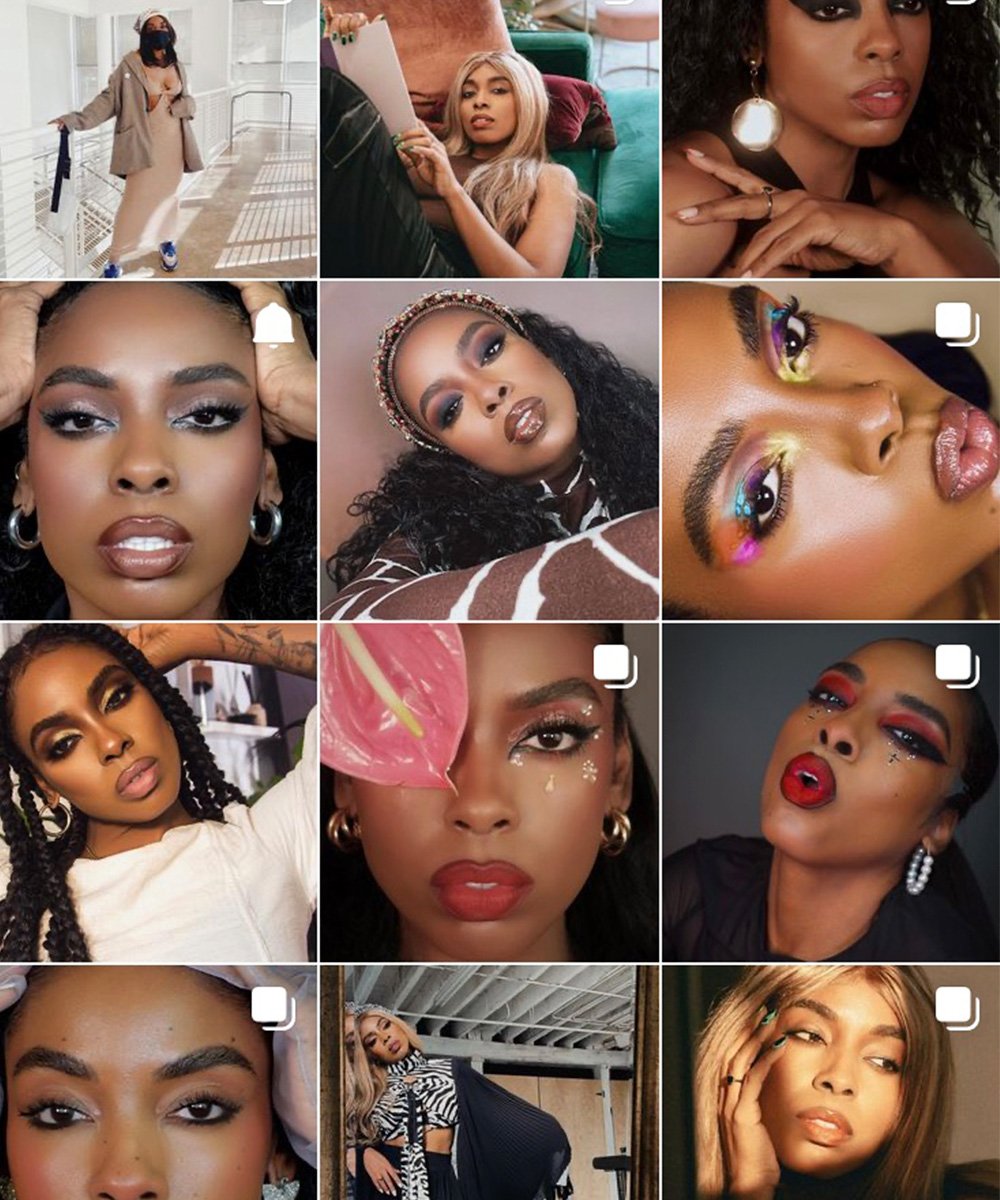Open the photo with braids and white top
This screenshot has height=1200, width=1000.
158,792
